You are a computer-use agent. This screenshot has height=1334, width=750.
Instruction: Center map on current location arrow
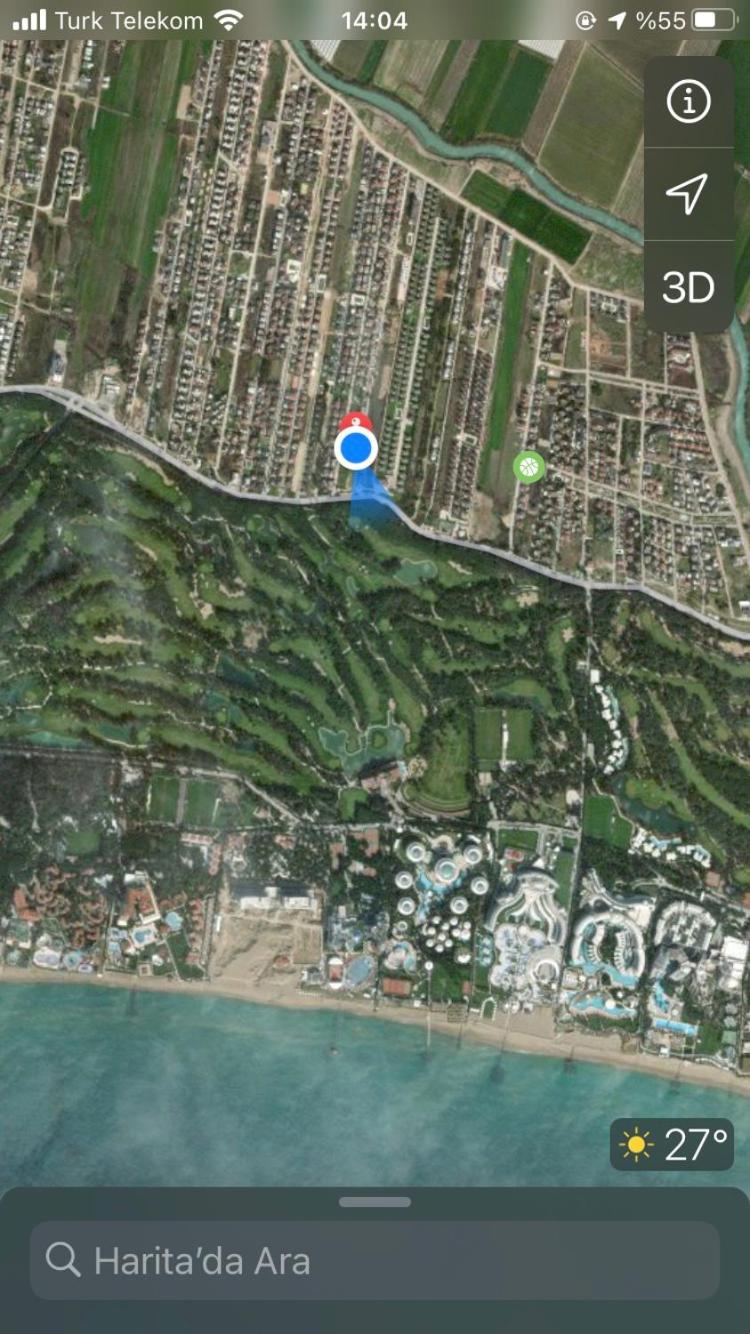tap(688, 193)
